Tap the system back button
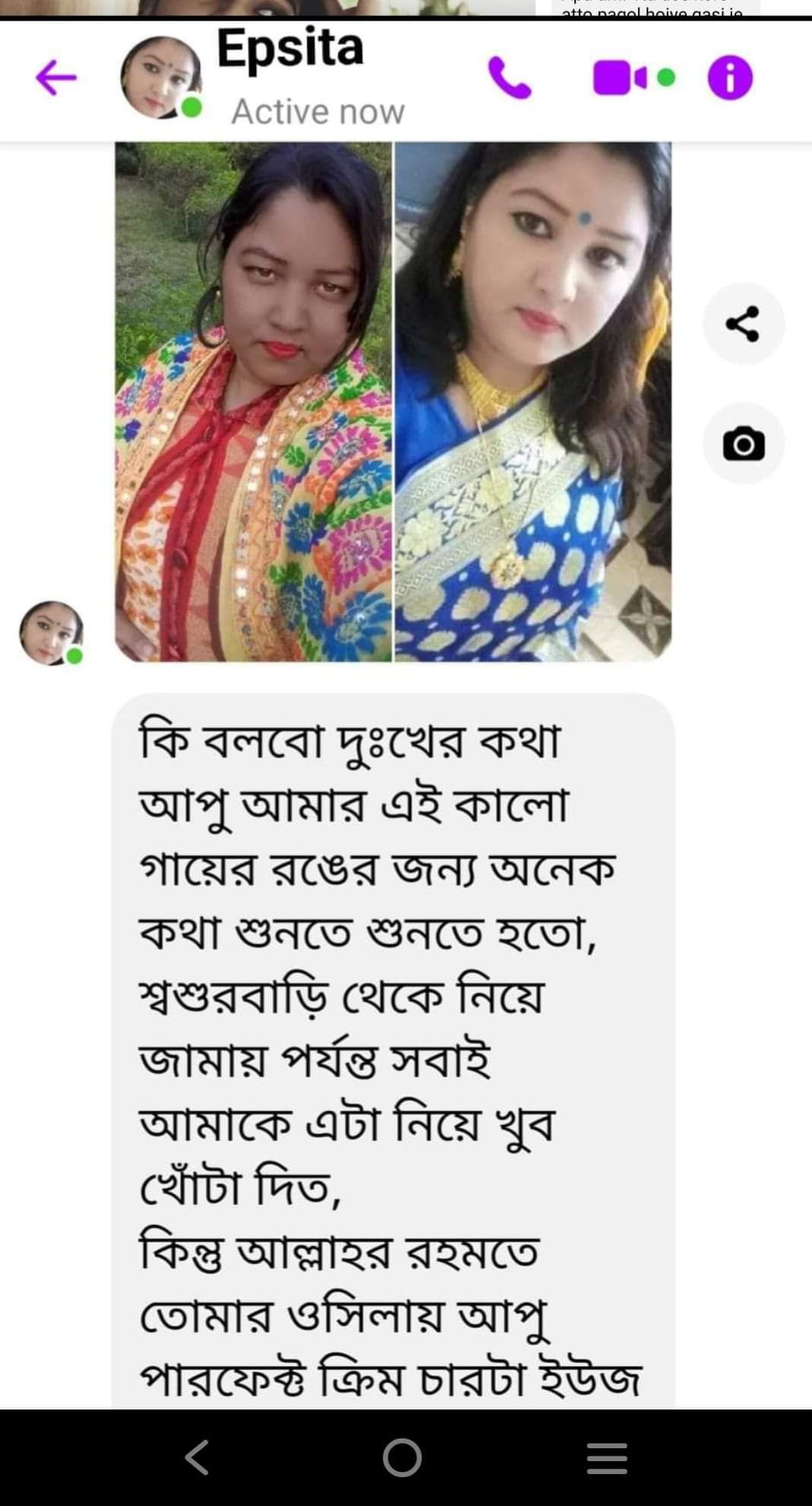Image resolution: width=812 pixels, height=1506 pixels. tap(197, 1457)
